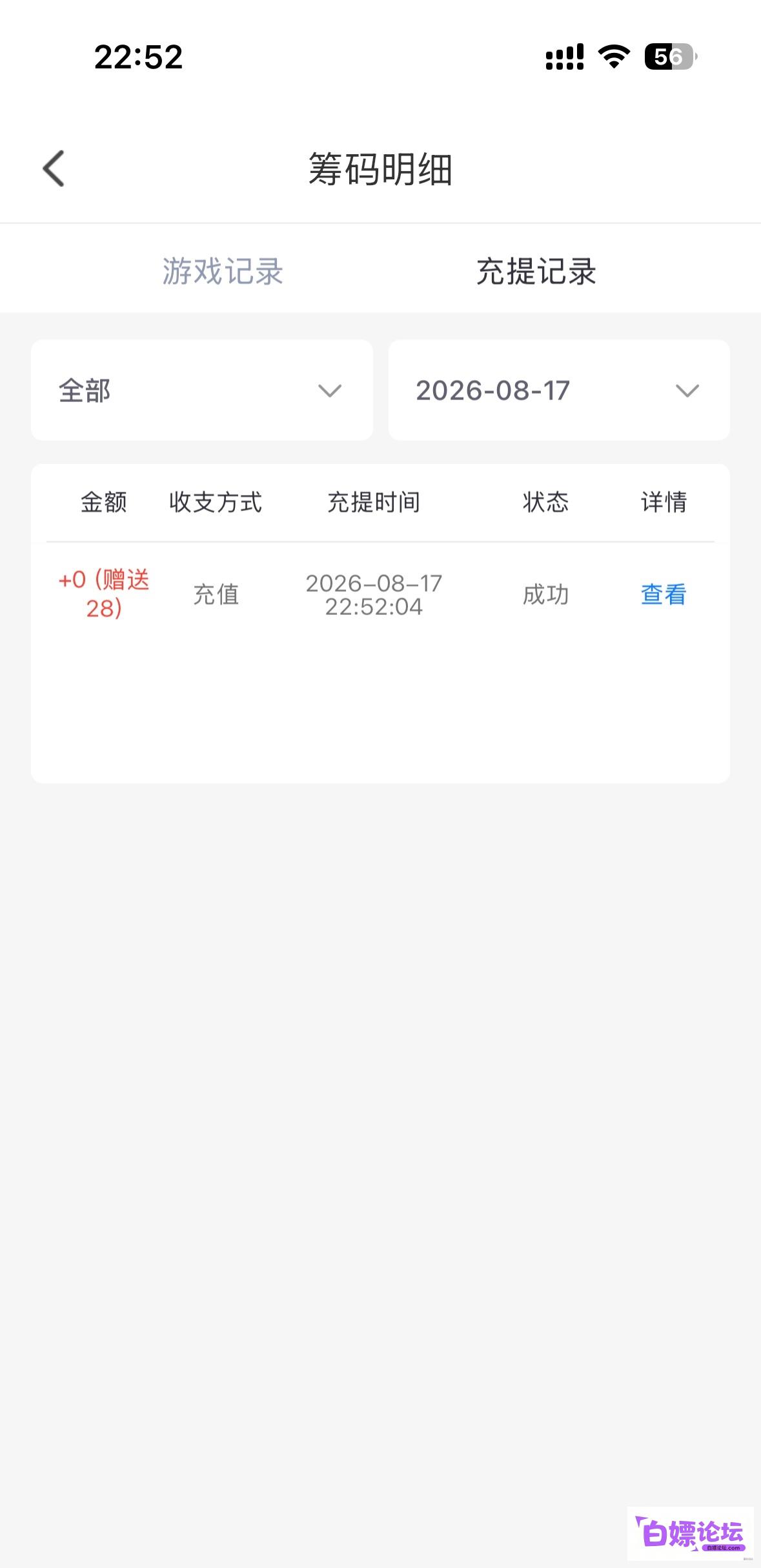Tap 查看 for the recharge record
Viewport: 761px width, 1568px height.
click(664, 594)
